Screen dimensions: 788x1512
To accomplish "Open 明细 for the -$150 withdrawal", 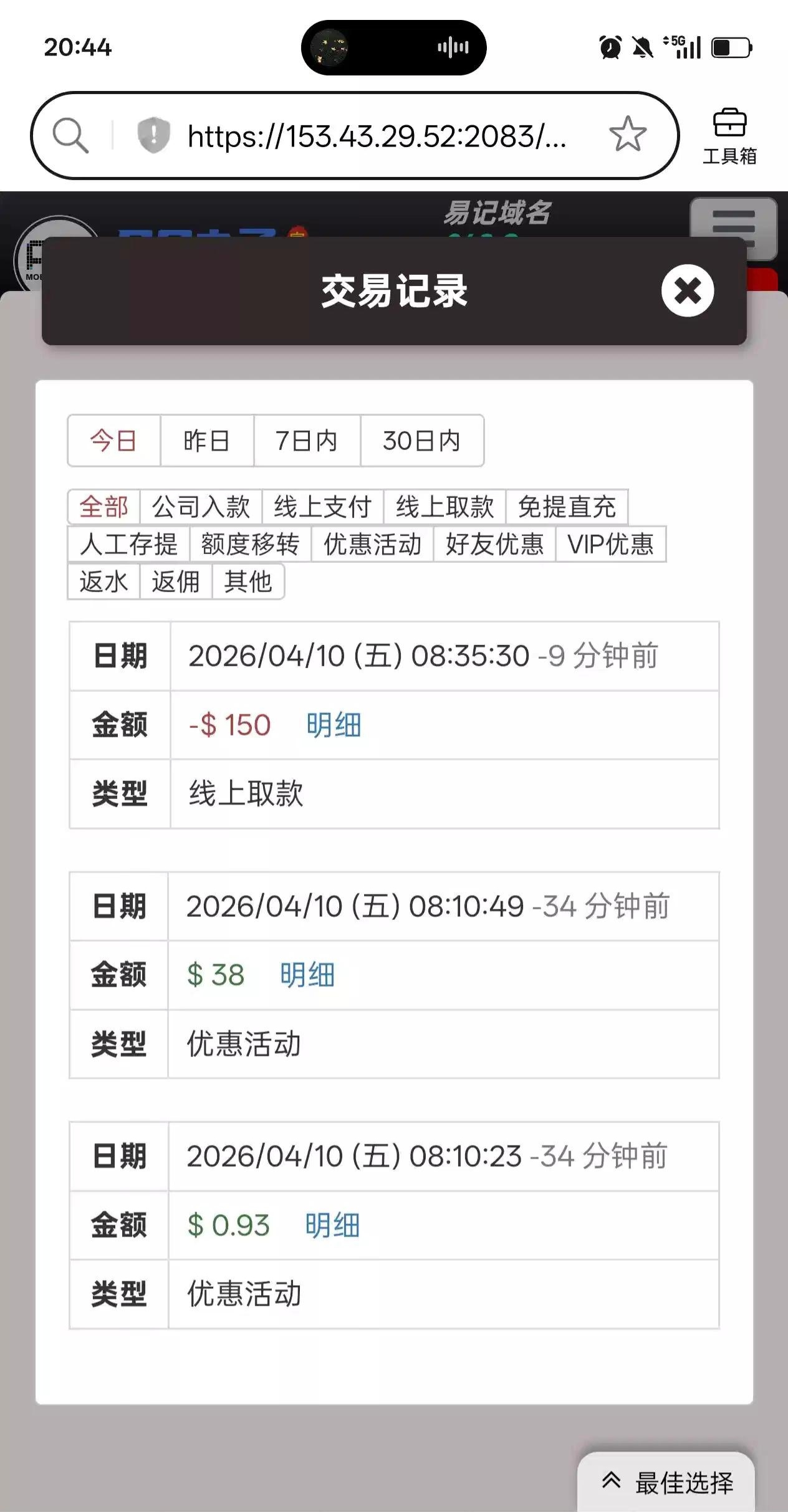I will pos(334,725).
